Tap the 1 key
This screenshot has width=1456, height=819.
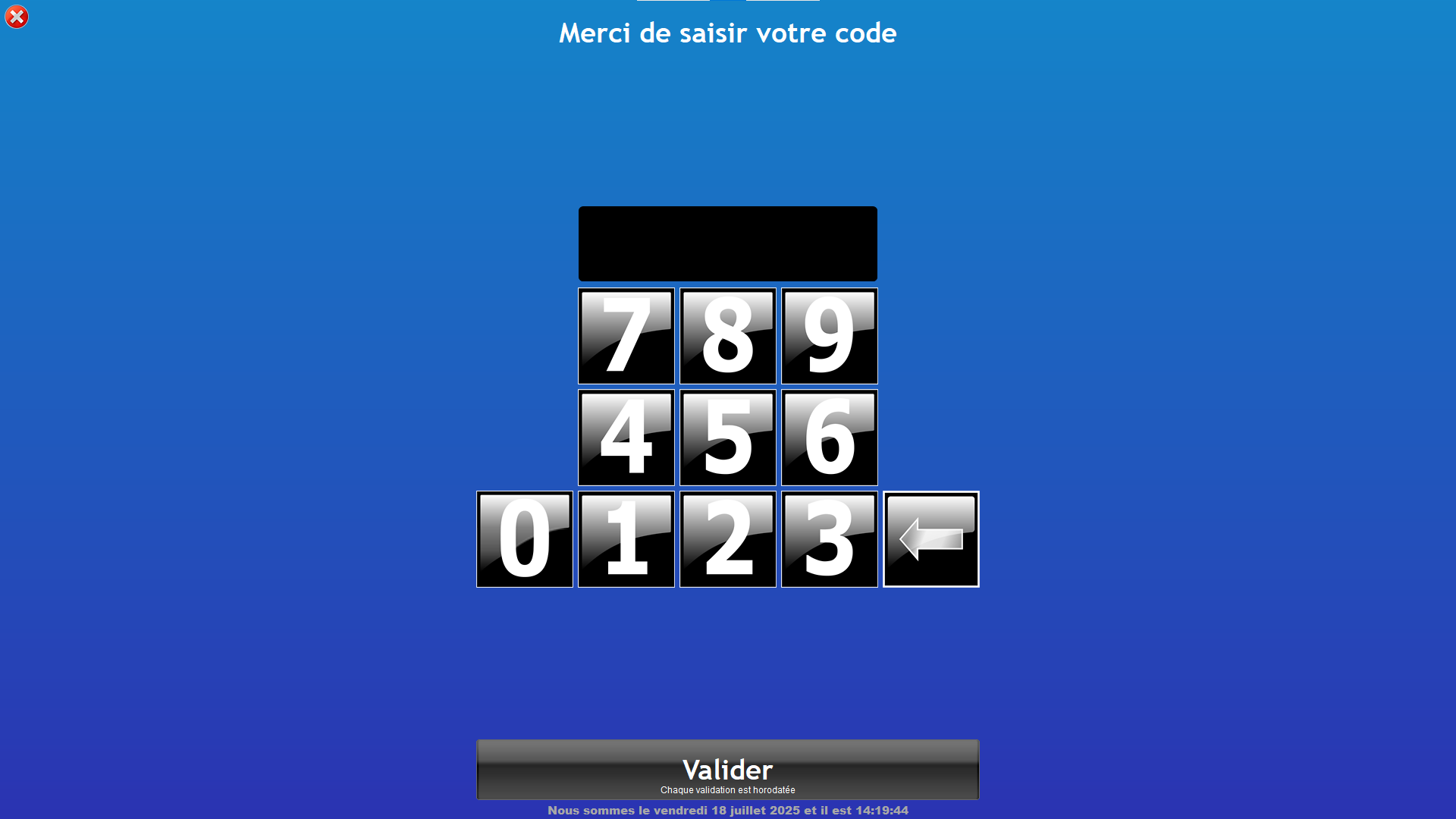coord(626,539)
